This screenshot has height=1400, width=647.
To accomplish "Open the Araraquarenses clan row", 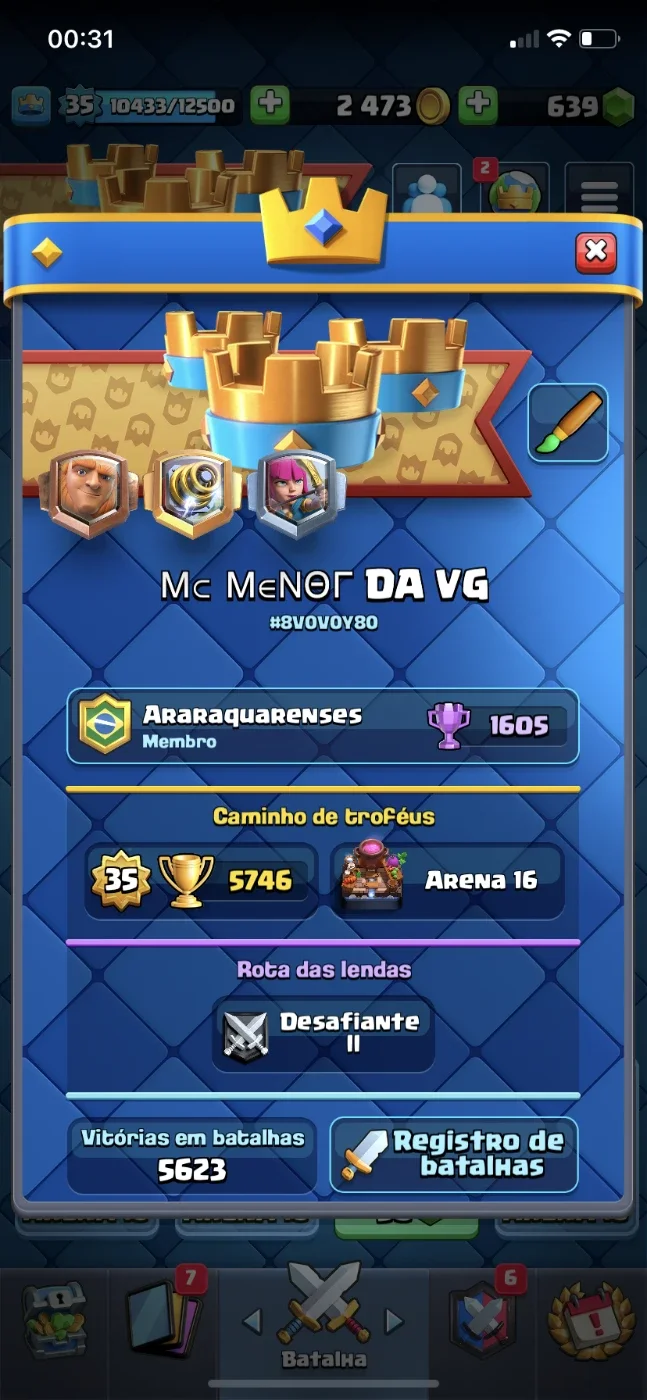I will pos(323,727).
